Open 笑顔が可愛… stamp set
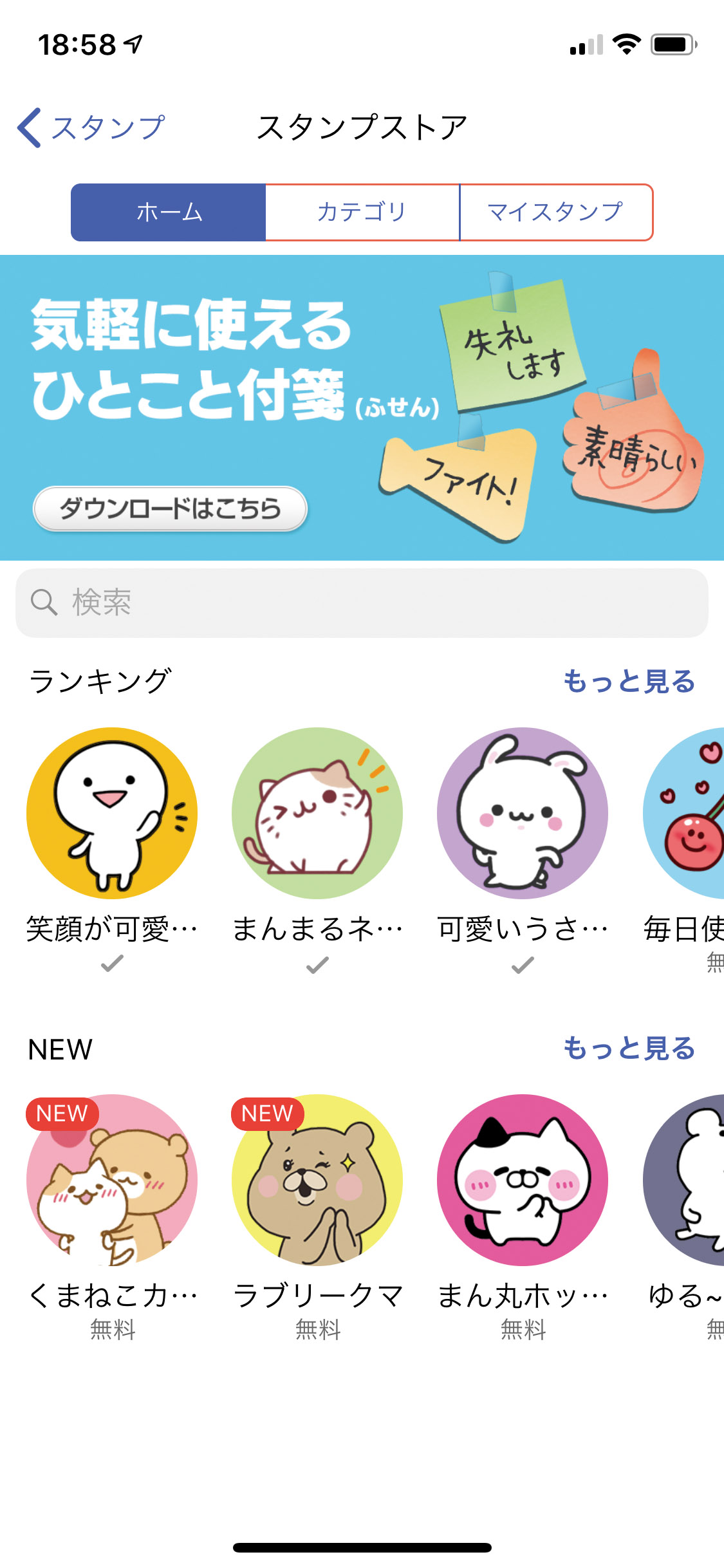This screenshot has width=724, height=1568. point(112,814)
